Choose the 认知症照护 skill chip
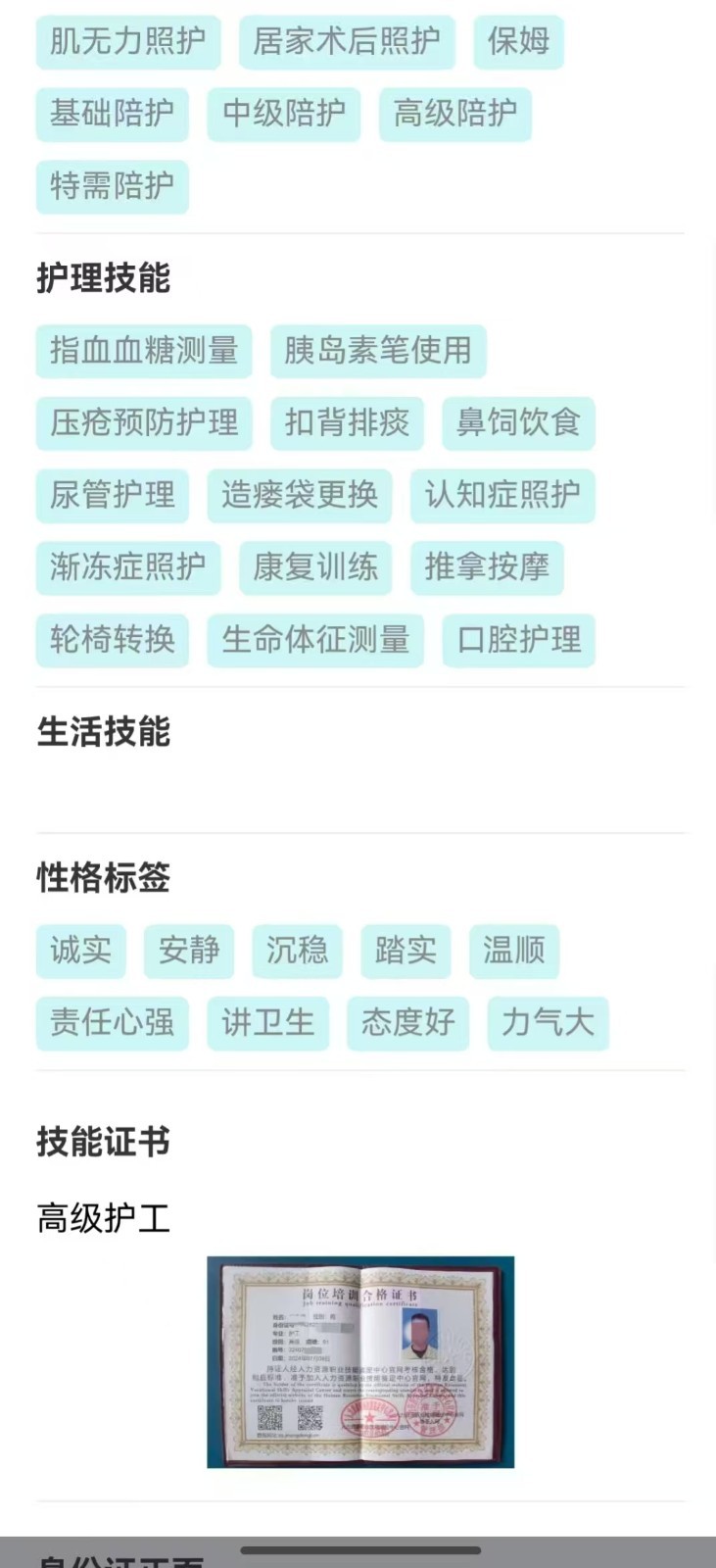 (x=502, y=496)
